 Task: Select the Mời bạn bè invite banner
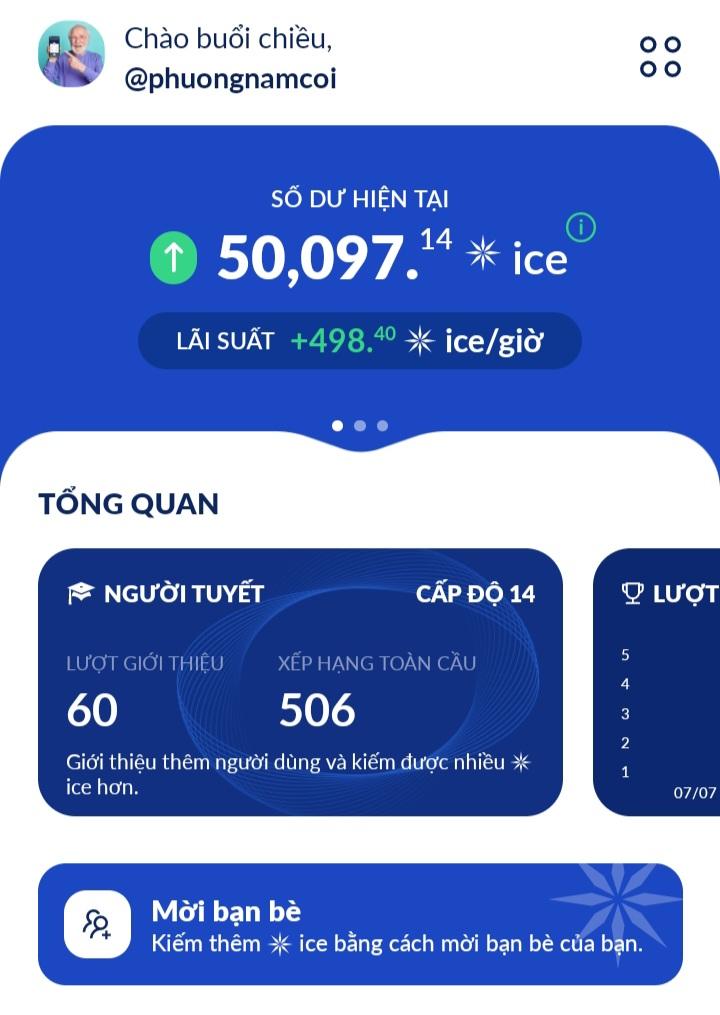point(360,924)
